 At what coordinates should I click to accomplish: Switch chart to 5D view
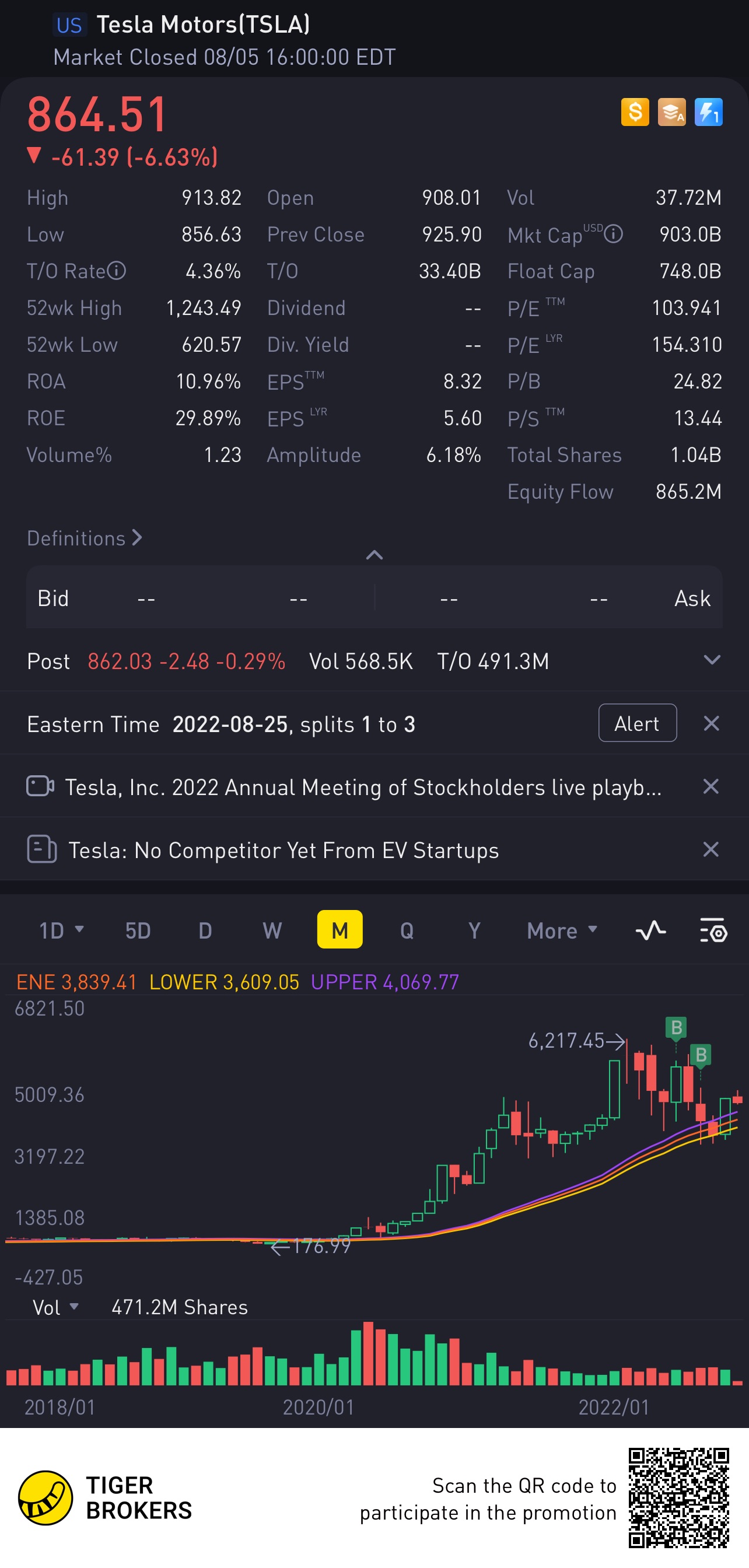click(138, 930)
